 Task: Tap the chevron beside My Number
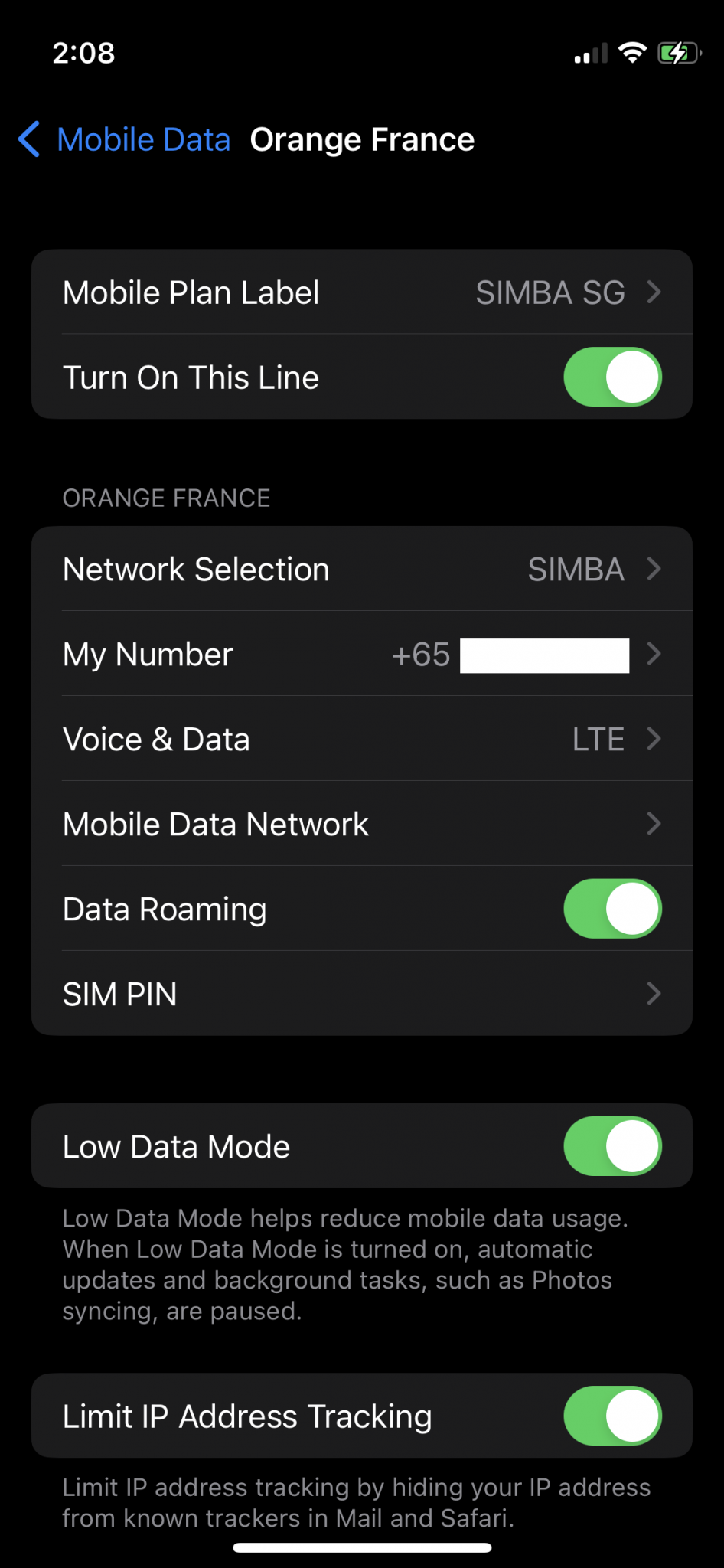[x=654, y=655]
